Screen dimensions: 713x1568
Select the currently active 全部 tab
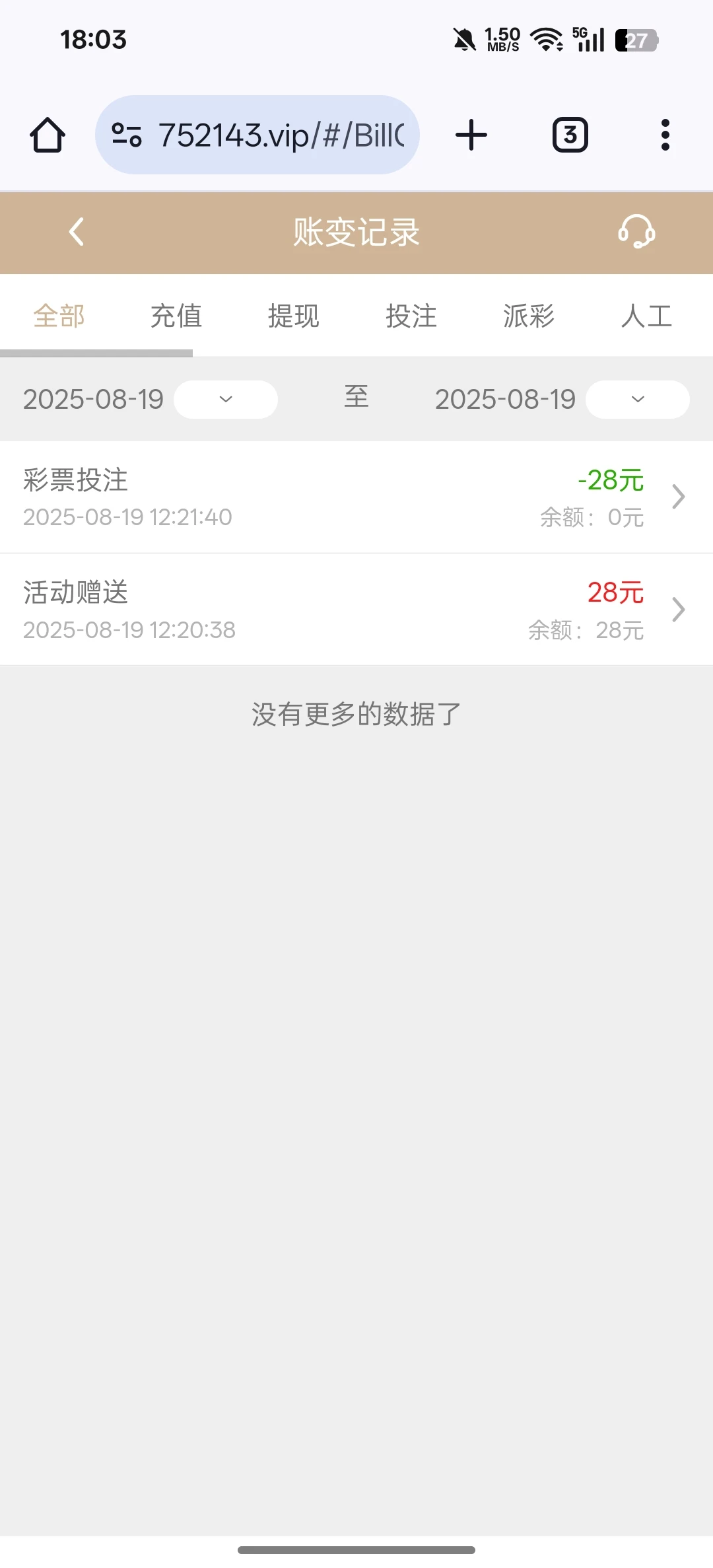click(x=59, y=316)
